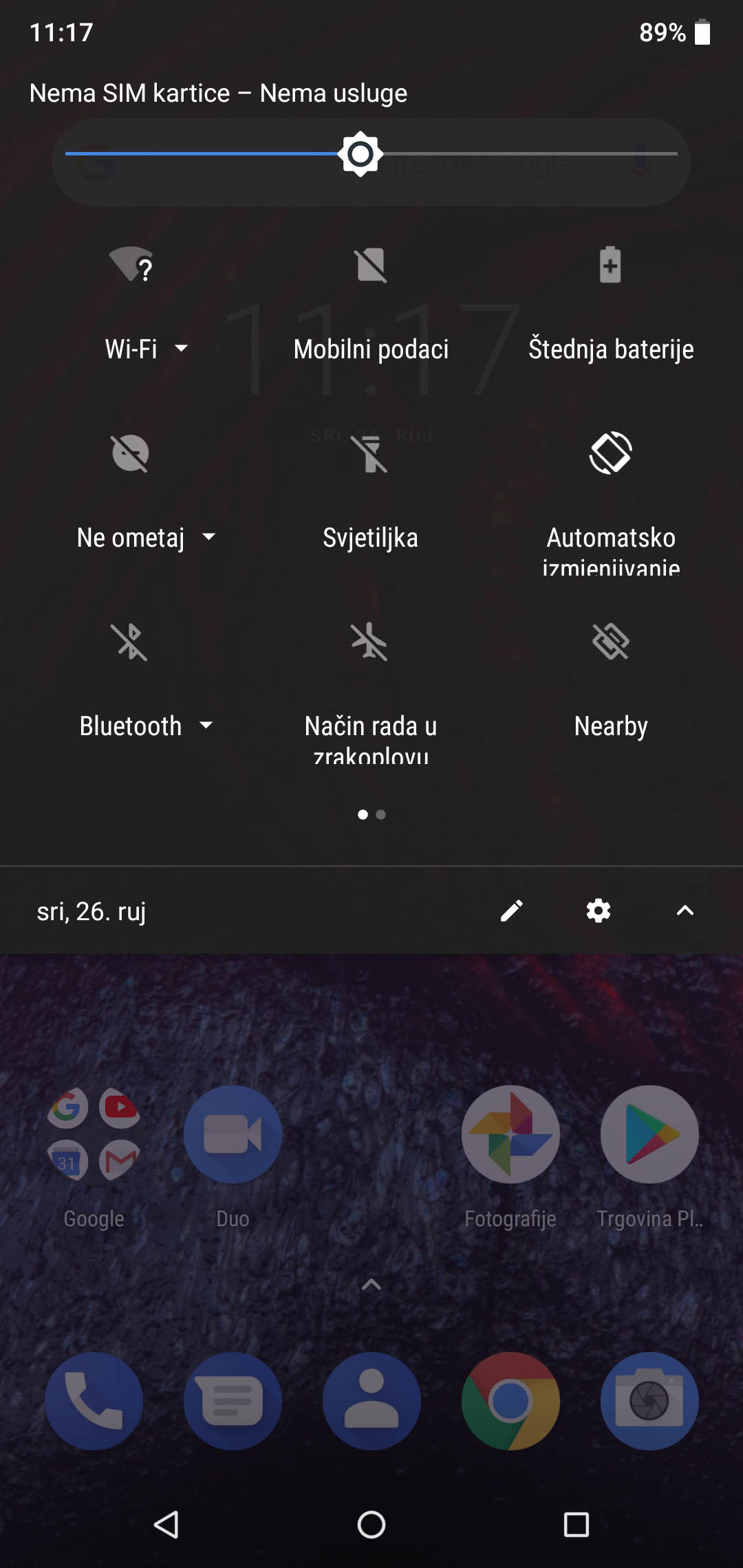Toggle the Nearby tile
Image resolution: width=743 pixels, height=1568 pixels.
(610, 642)
